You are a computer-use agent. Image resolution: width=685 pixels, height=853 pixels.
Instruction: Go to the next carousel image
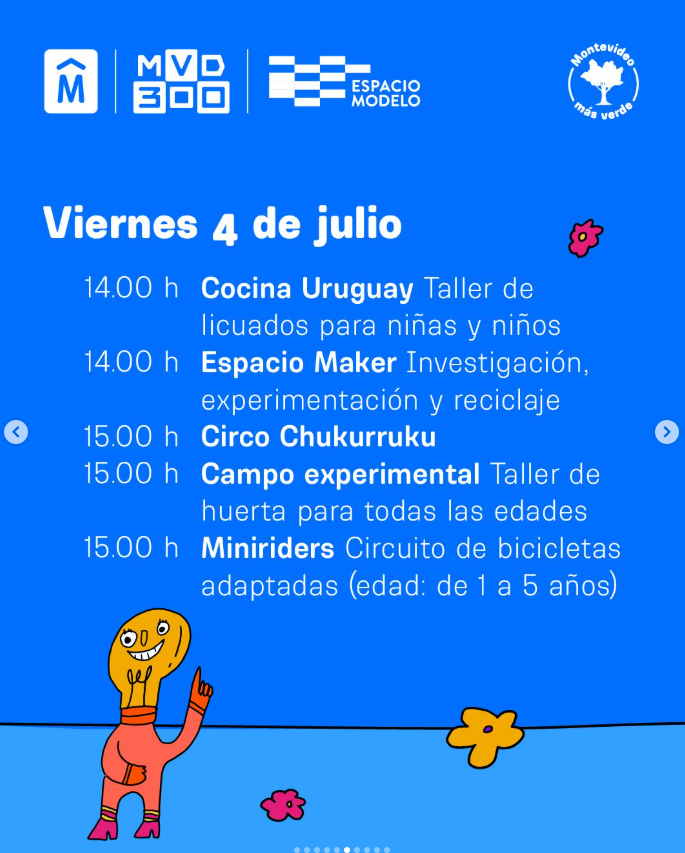[667, 432]
